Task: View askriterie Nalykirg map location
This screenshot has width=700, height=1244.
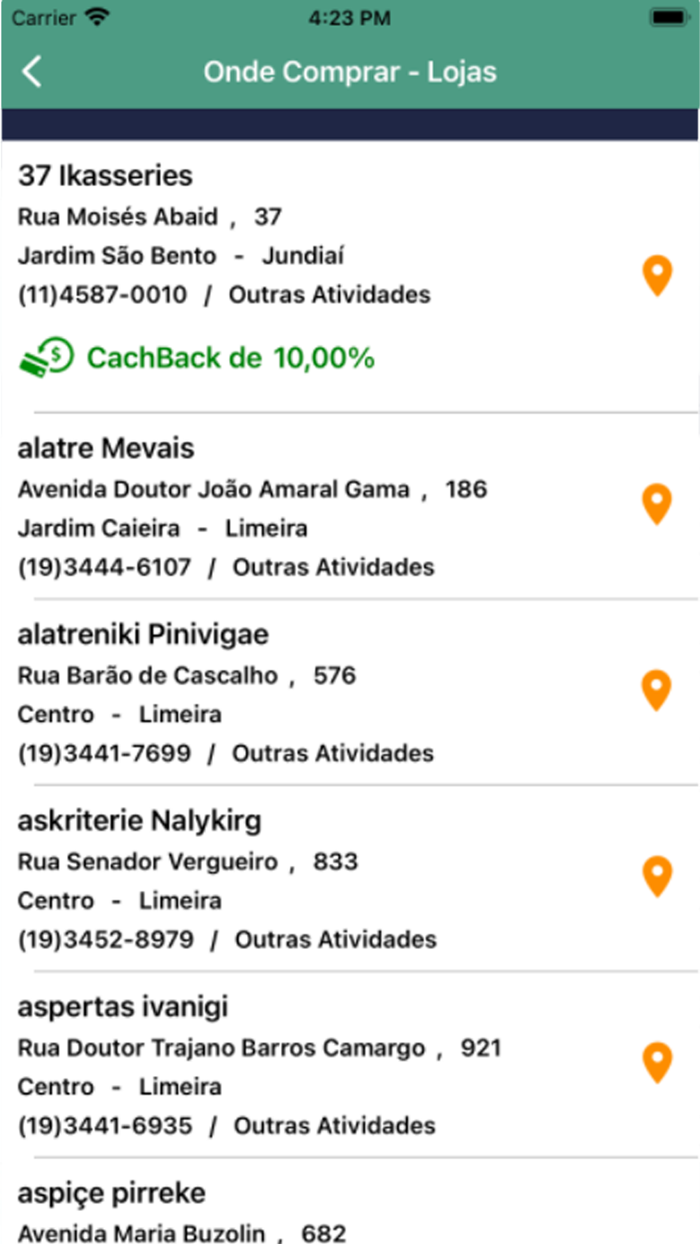Action: click(x=656, y=876)
